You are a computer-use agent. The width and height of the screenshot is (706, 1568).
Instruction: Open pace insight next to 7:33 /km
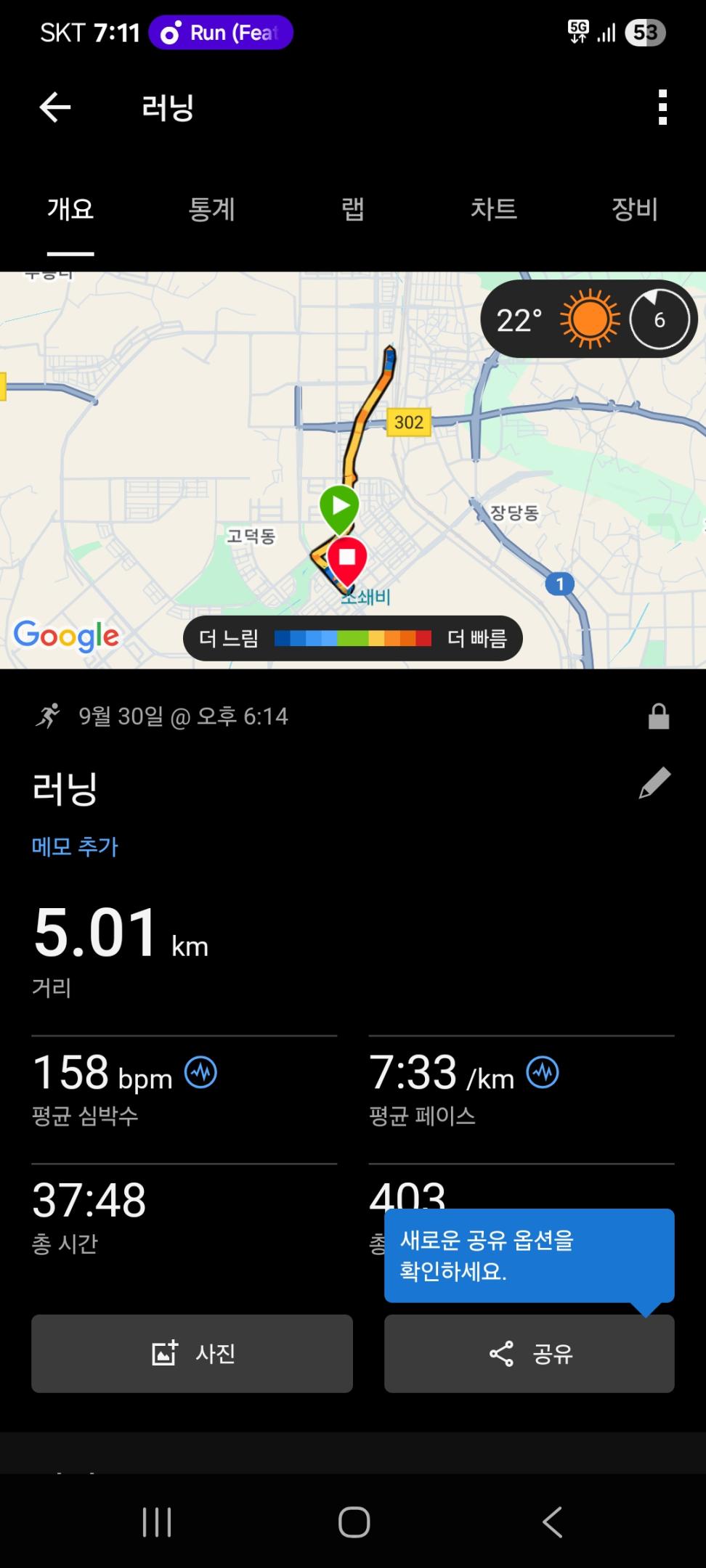point(543,1072)
